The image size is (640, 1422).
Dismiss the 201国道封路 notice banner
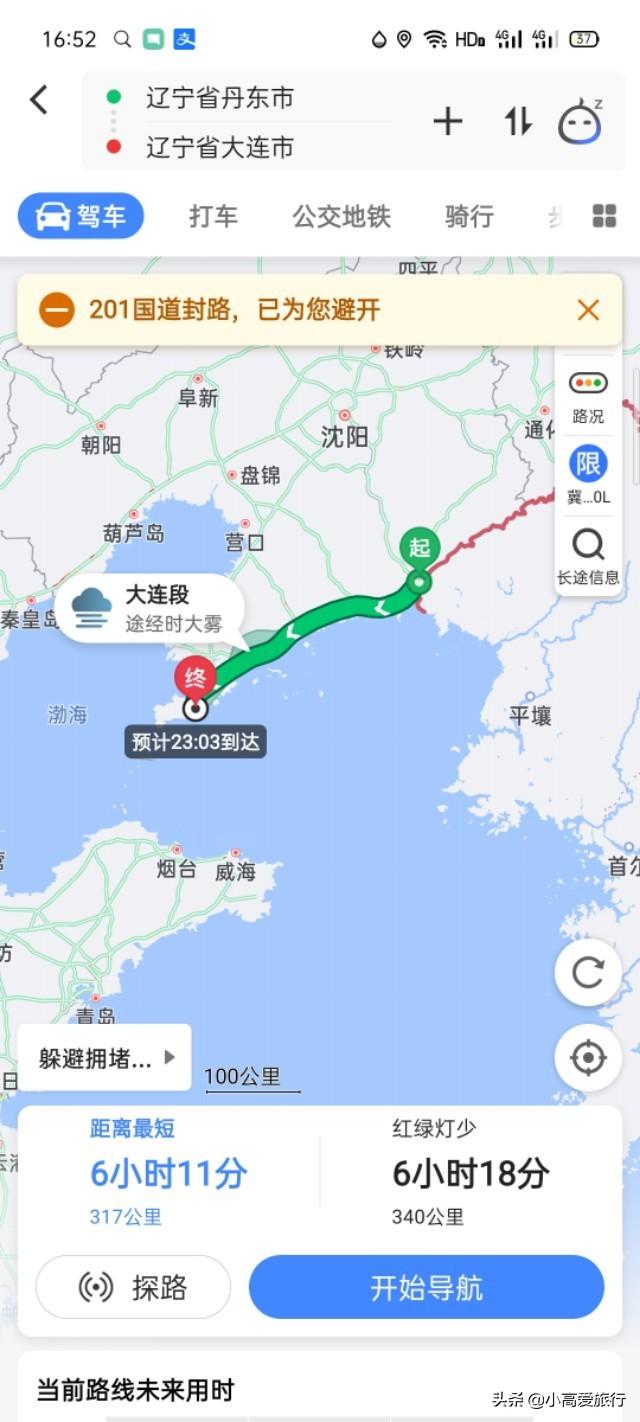(x=588, y=310)
